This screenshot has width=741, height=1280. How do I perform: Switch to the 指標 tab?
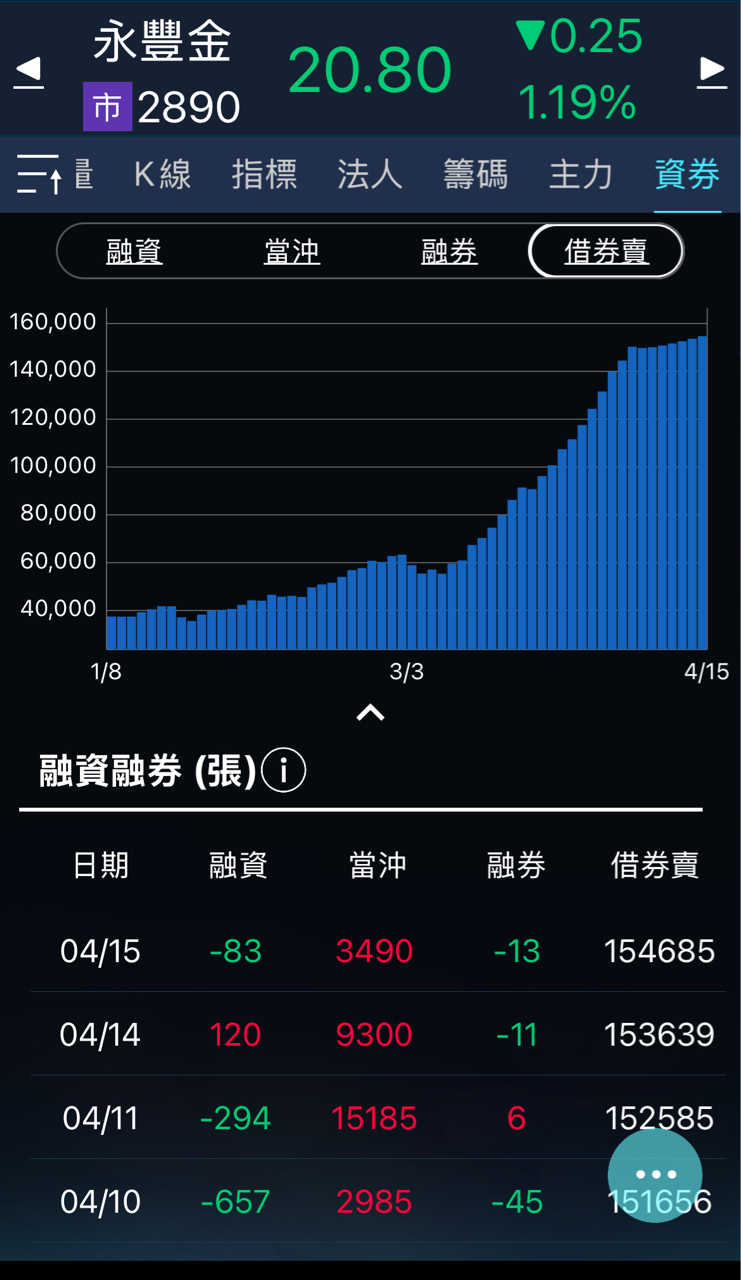(264, 175)
